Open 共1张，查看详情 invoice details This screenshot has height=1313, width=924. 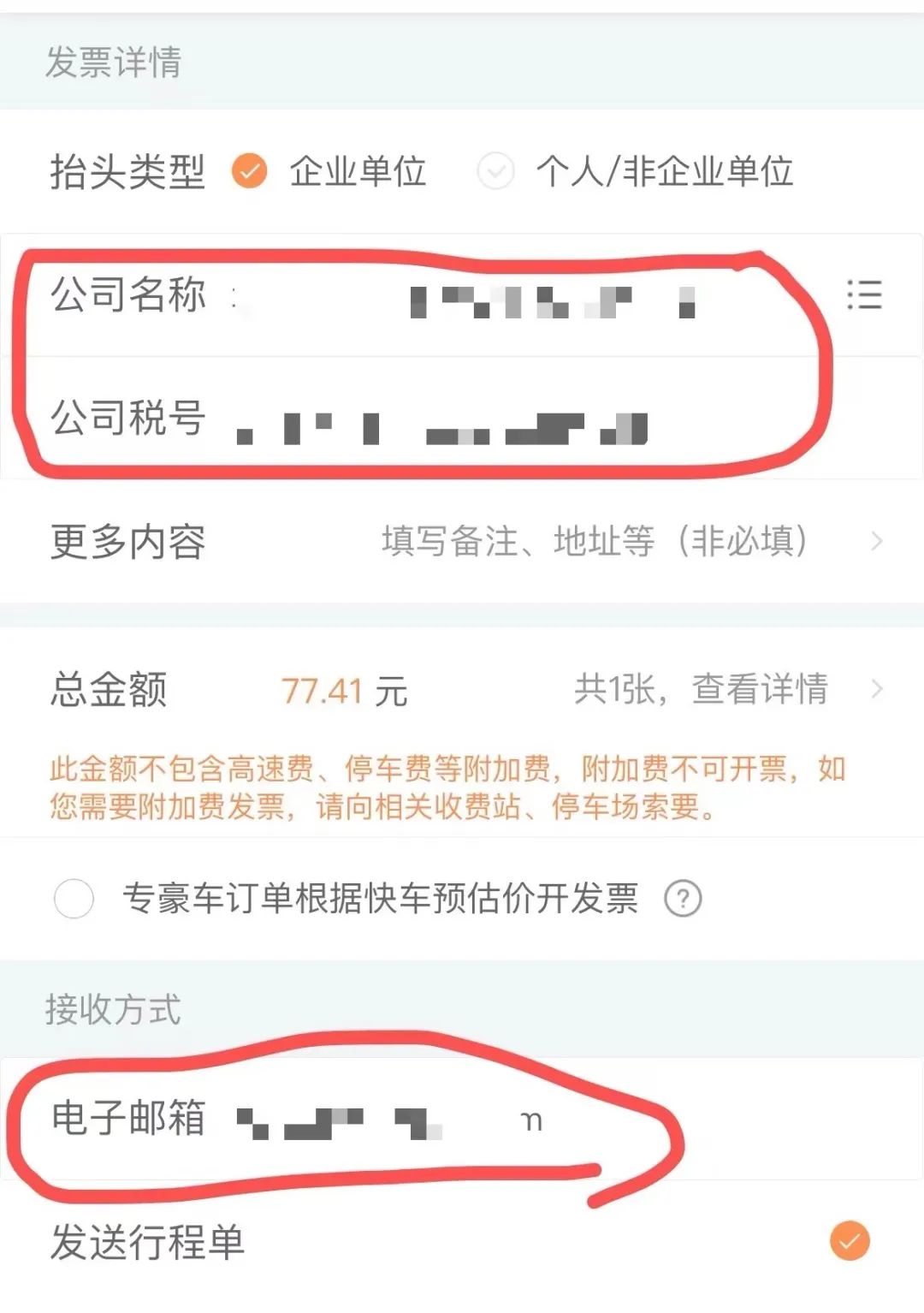pyautogui.click(x=727, y=689)
